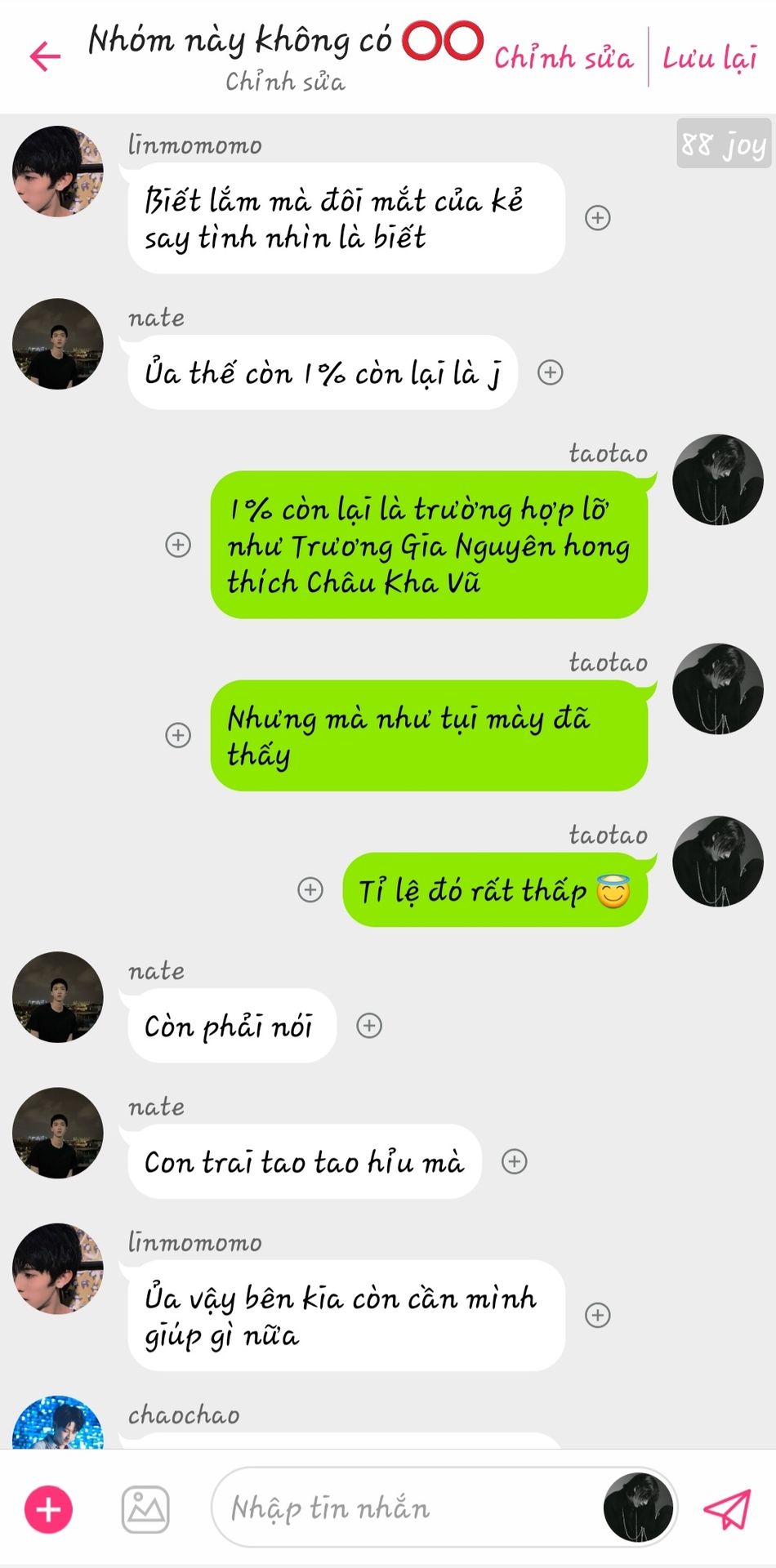Image resolution: width=776 pixels, height=1568 pixels.
Task: Tap plus icon beside "Ủa vậy bên kia" message
Action: point(598,1315)
